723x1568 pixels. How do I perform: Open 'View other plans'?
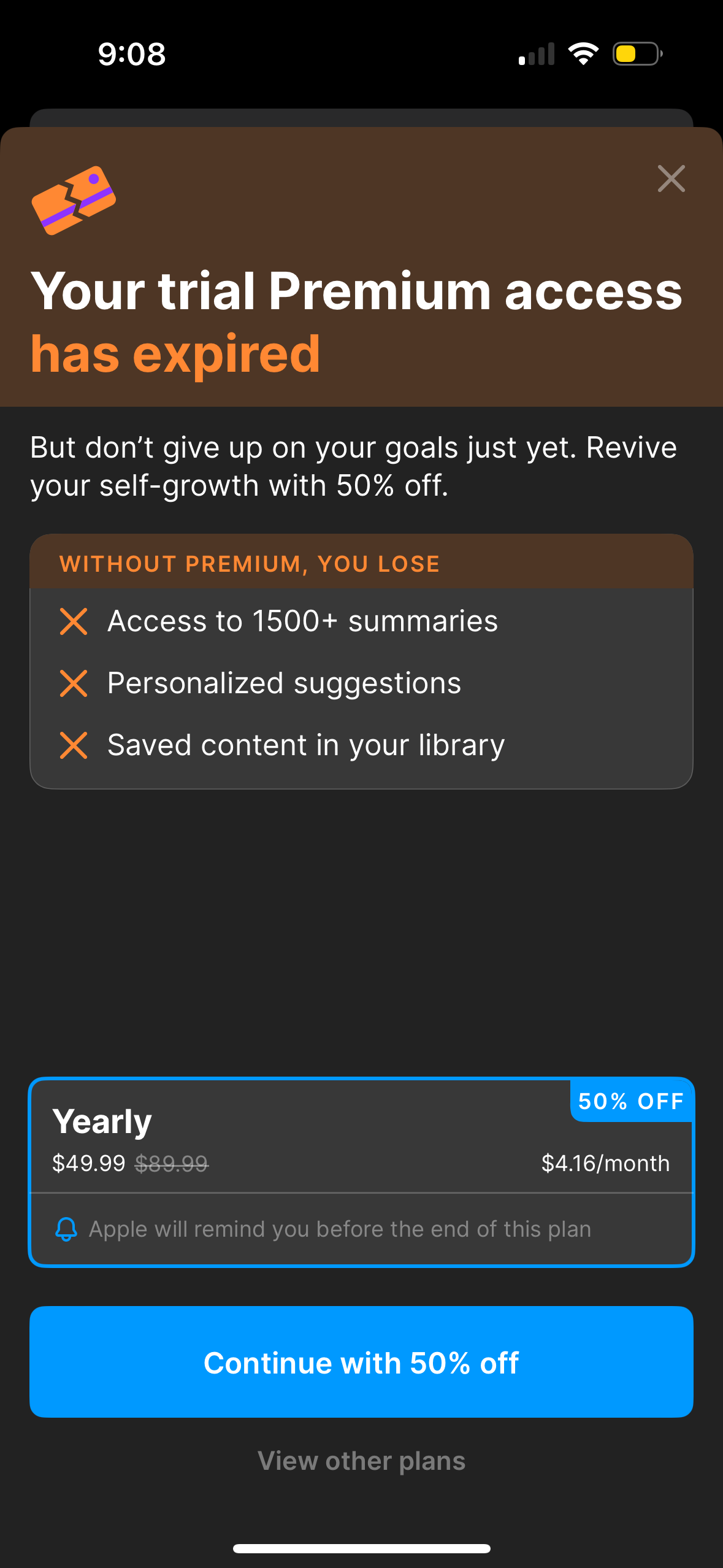[x=361, y=1460]
